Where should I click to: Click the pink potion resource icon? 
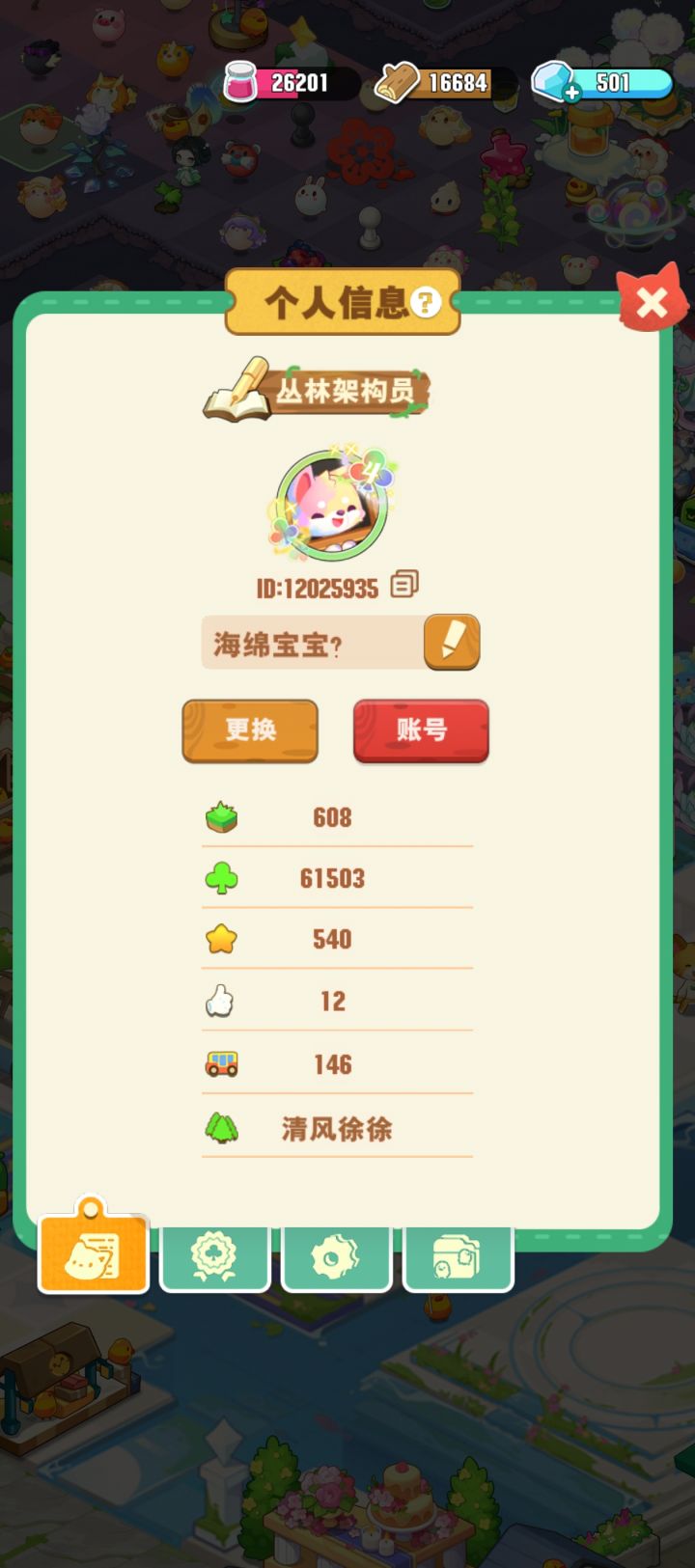click(236, 83)
